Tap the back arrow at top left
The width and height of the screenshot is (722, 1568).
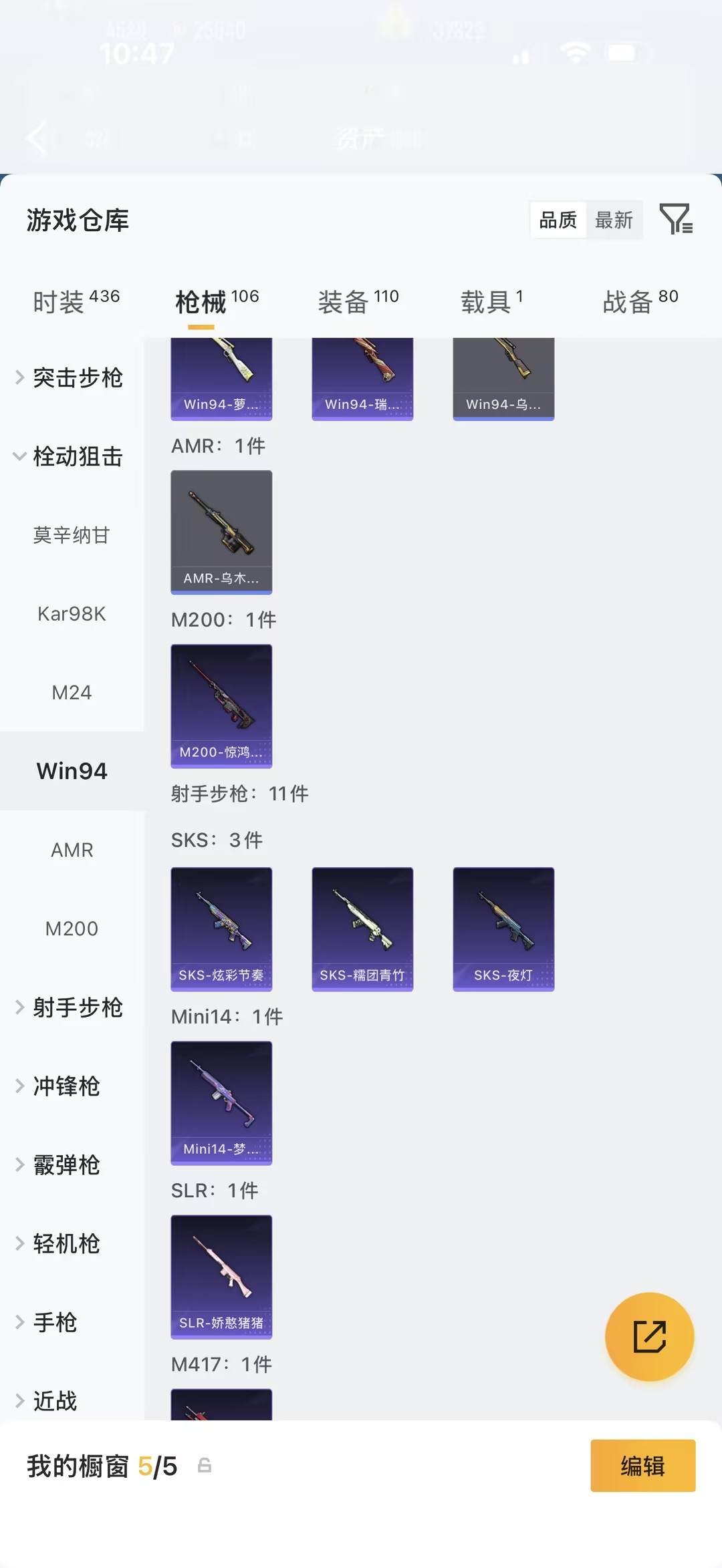[37, 137]
